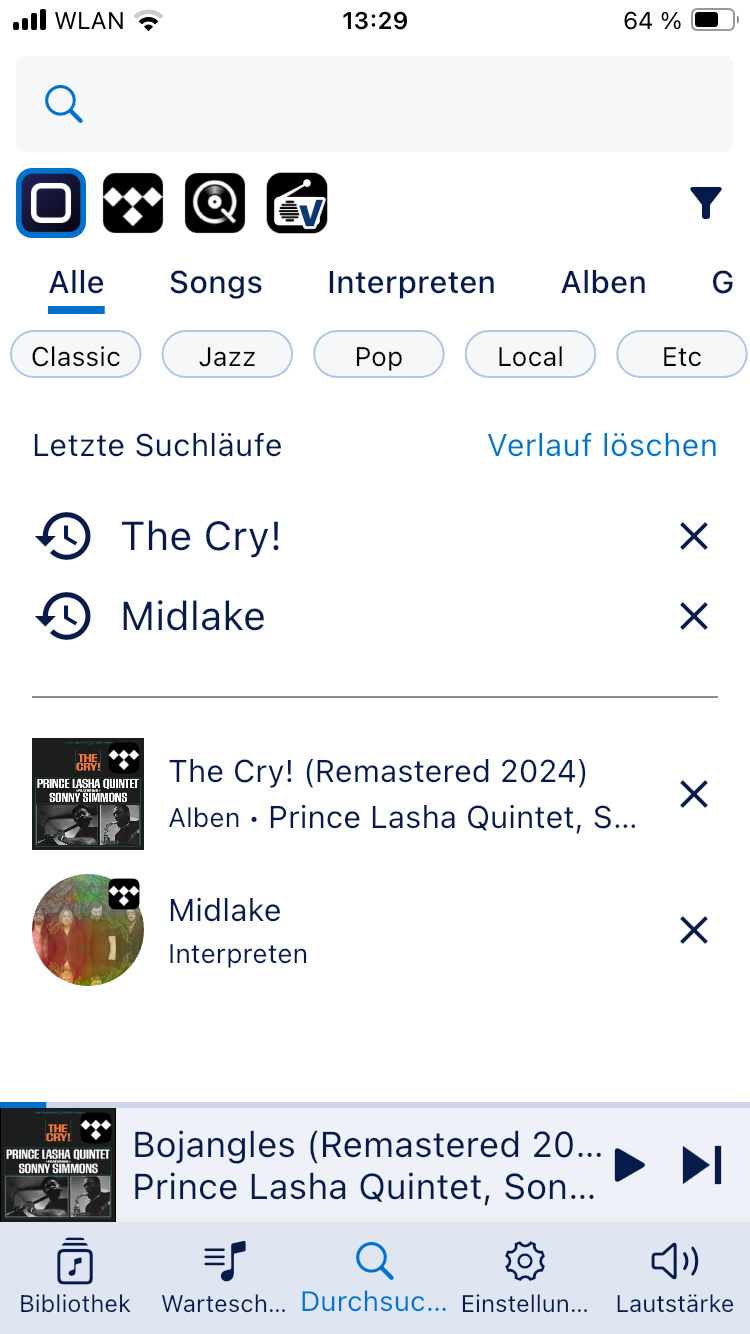The image size is (750, 1334).
Task: Remove The Cry! from recent searches
Action: coord(693,537)
